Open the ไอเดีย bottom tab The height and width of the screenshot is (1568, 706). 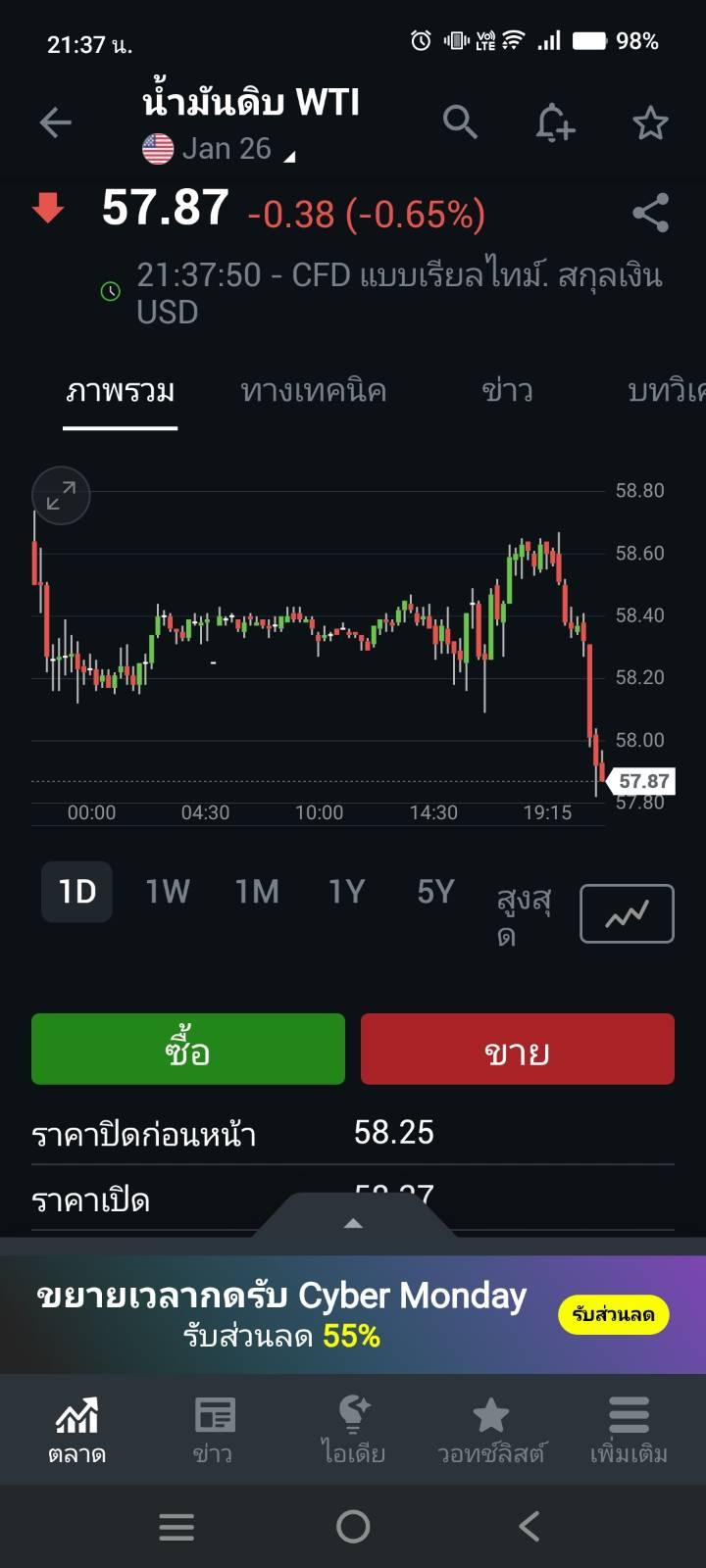point(352,1430)
